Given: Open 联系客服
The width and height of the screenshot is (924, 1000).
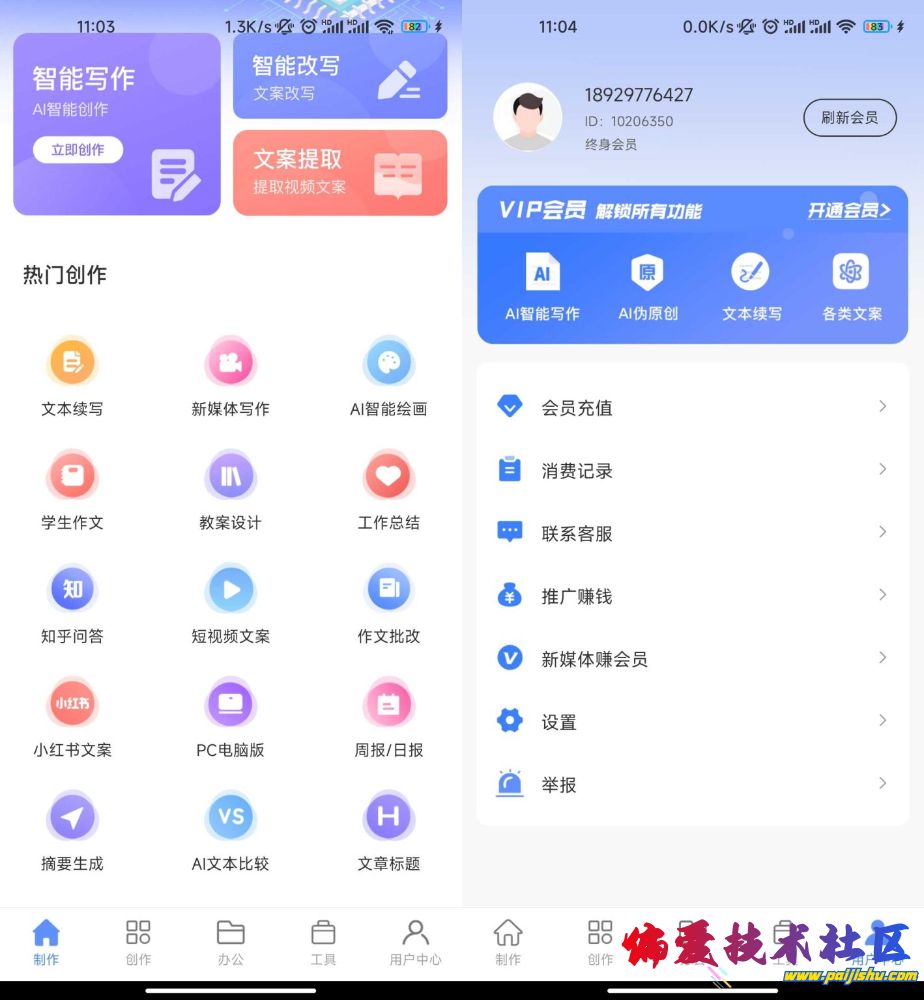Looking at the screenshot, I should click(x=692, y=533).
